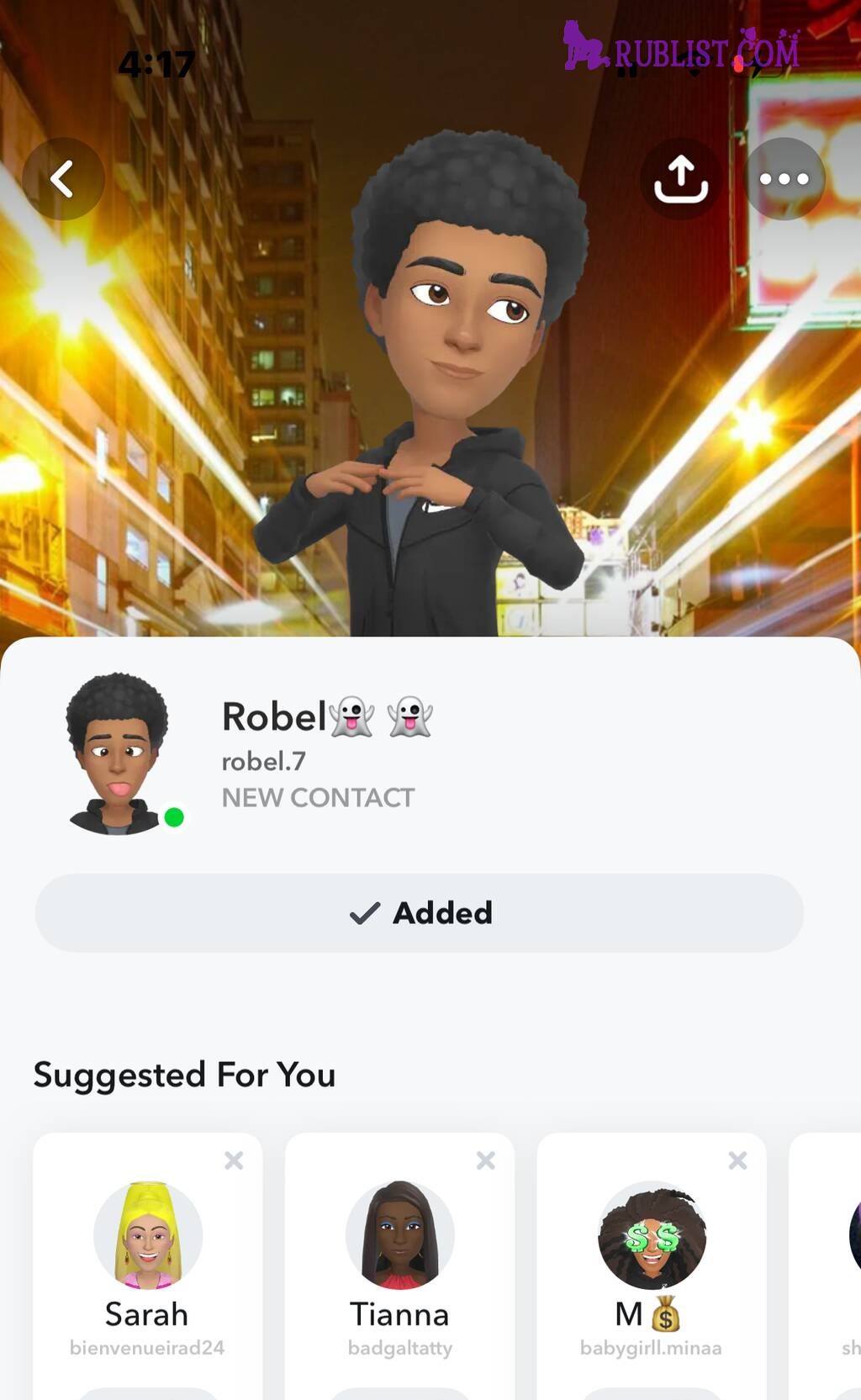Tap the Added button
This screenshot has height=1400, width=861.
419,913
